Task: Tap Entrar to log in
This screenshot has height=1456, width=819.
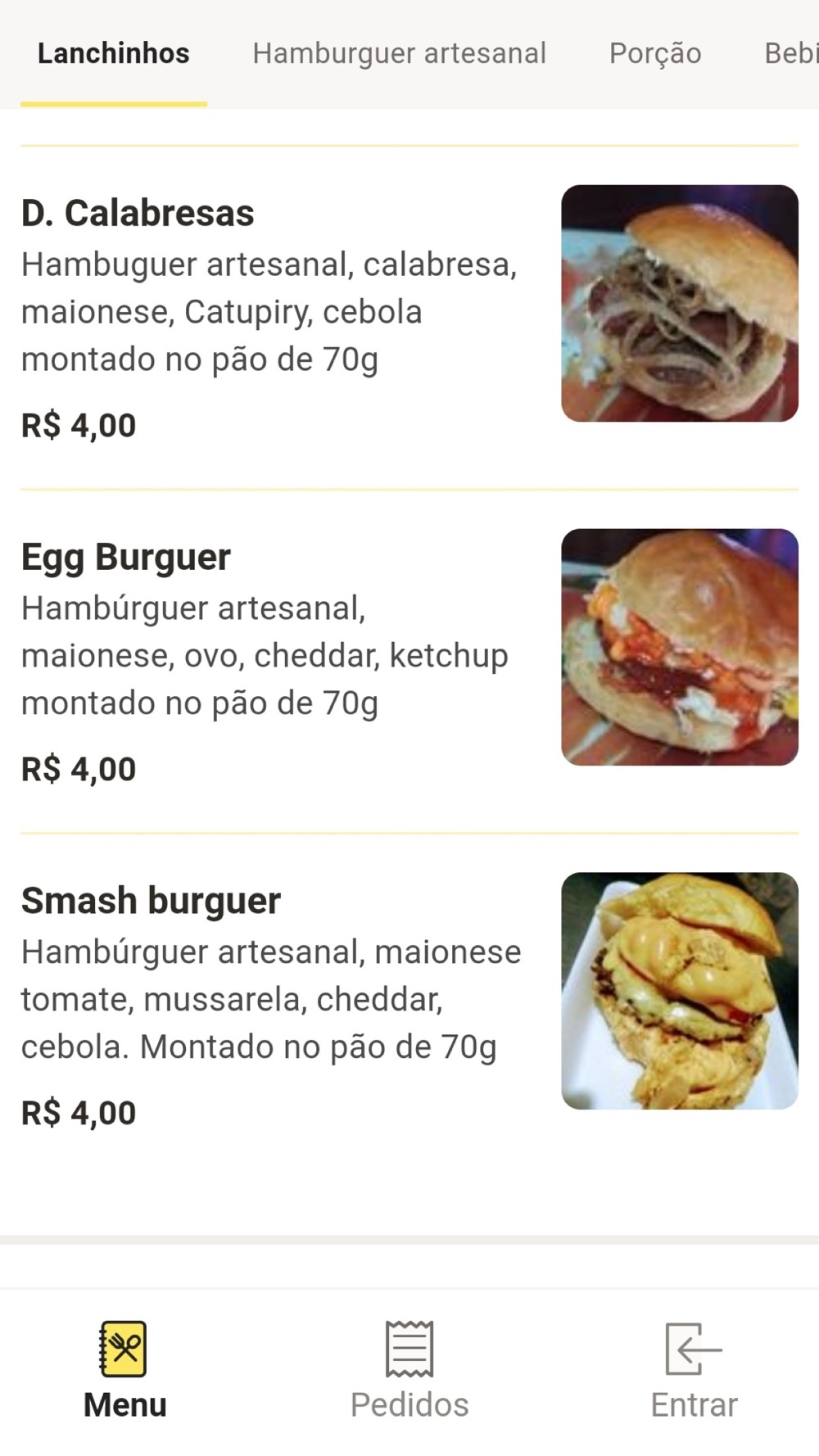Action: (x=694, y=1372)
